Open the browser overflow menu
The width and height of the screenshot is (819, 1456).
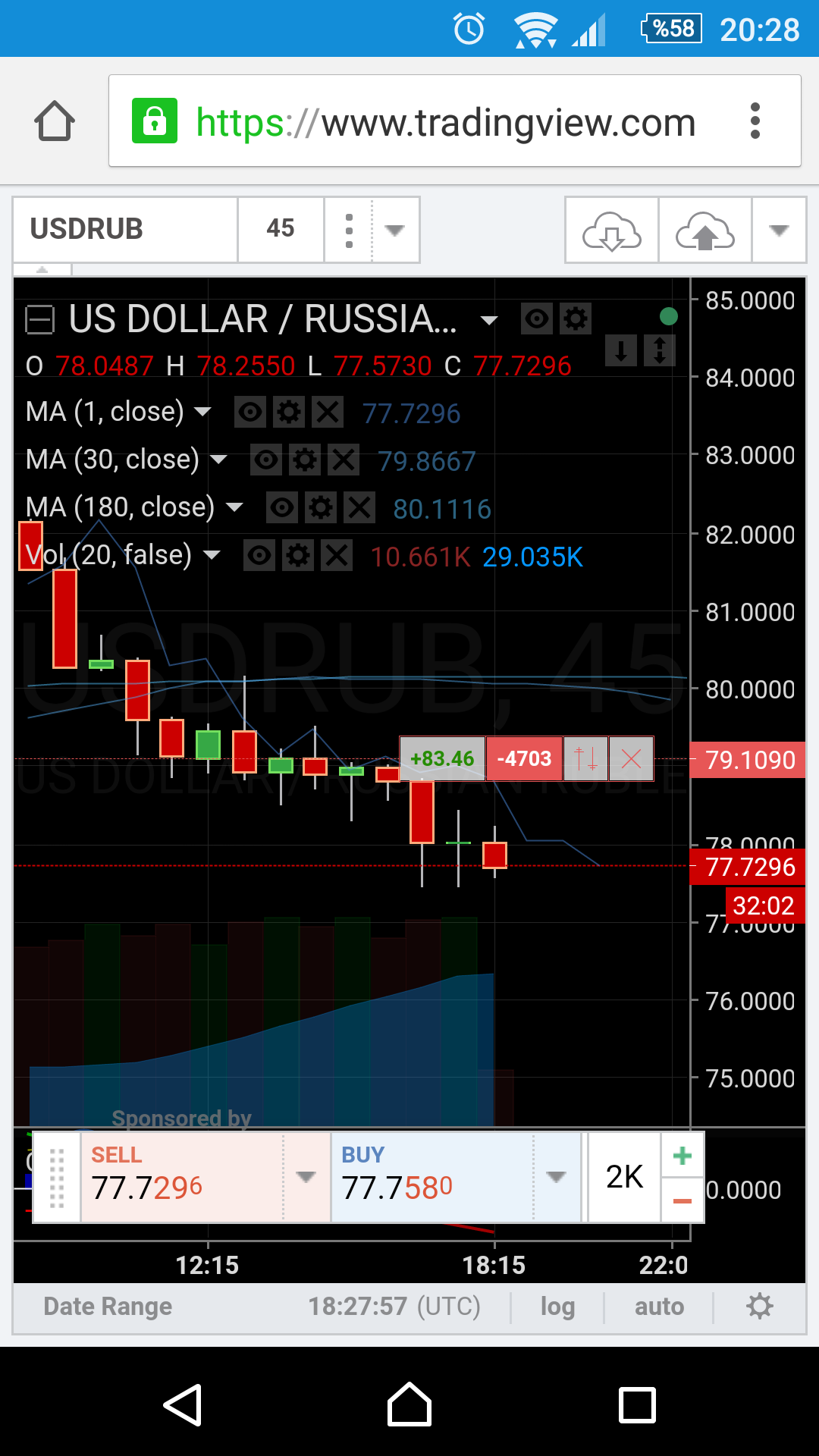point(755,121)
